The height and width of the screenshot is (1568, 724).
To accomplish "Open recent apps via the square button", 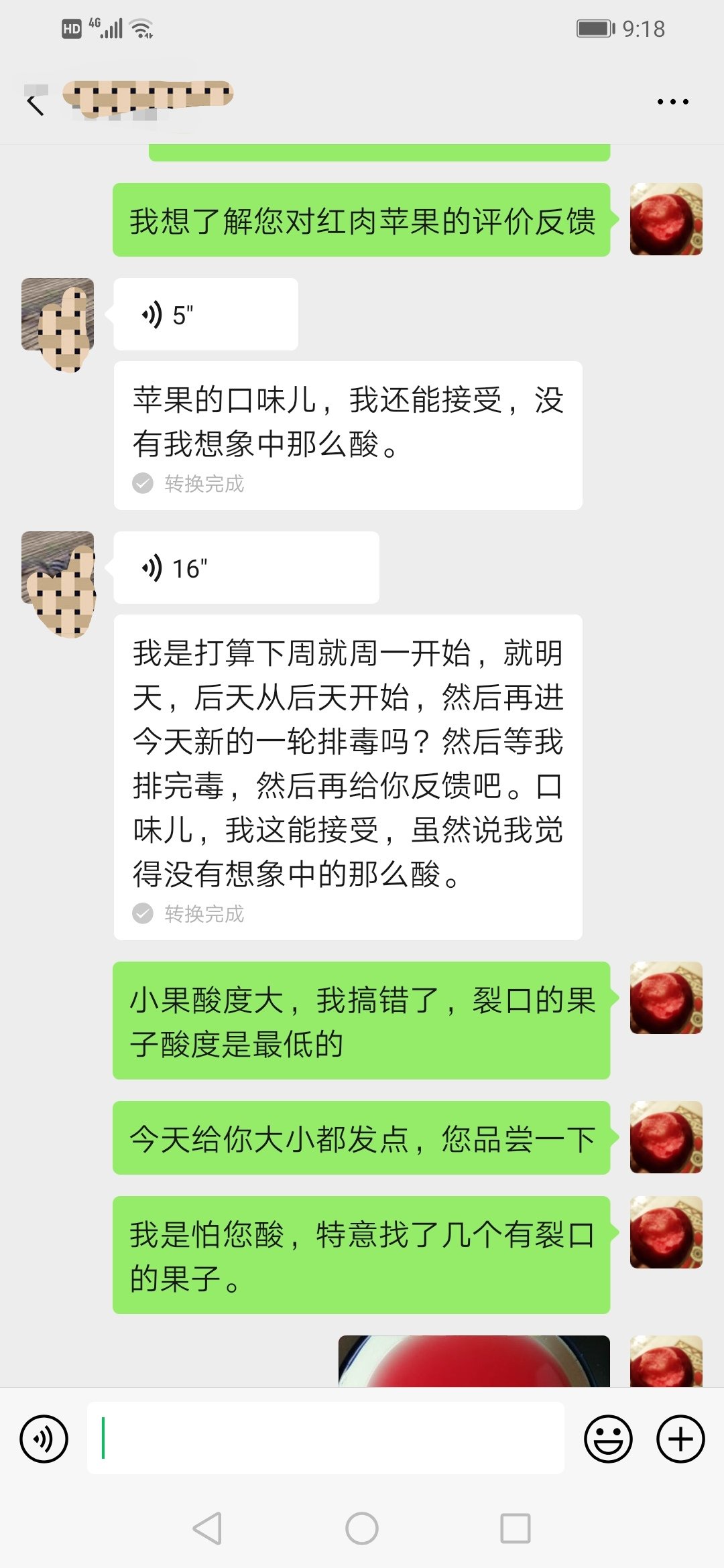I will [516, 1528].
